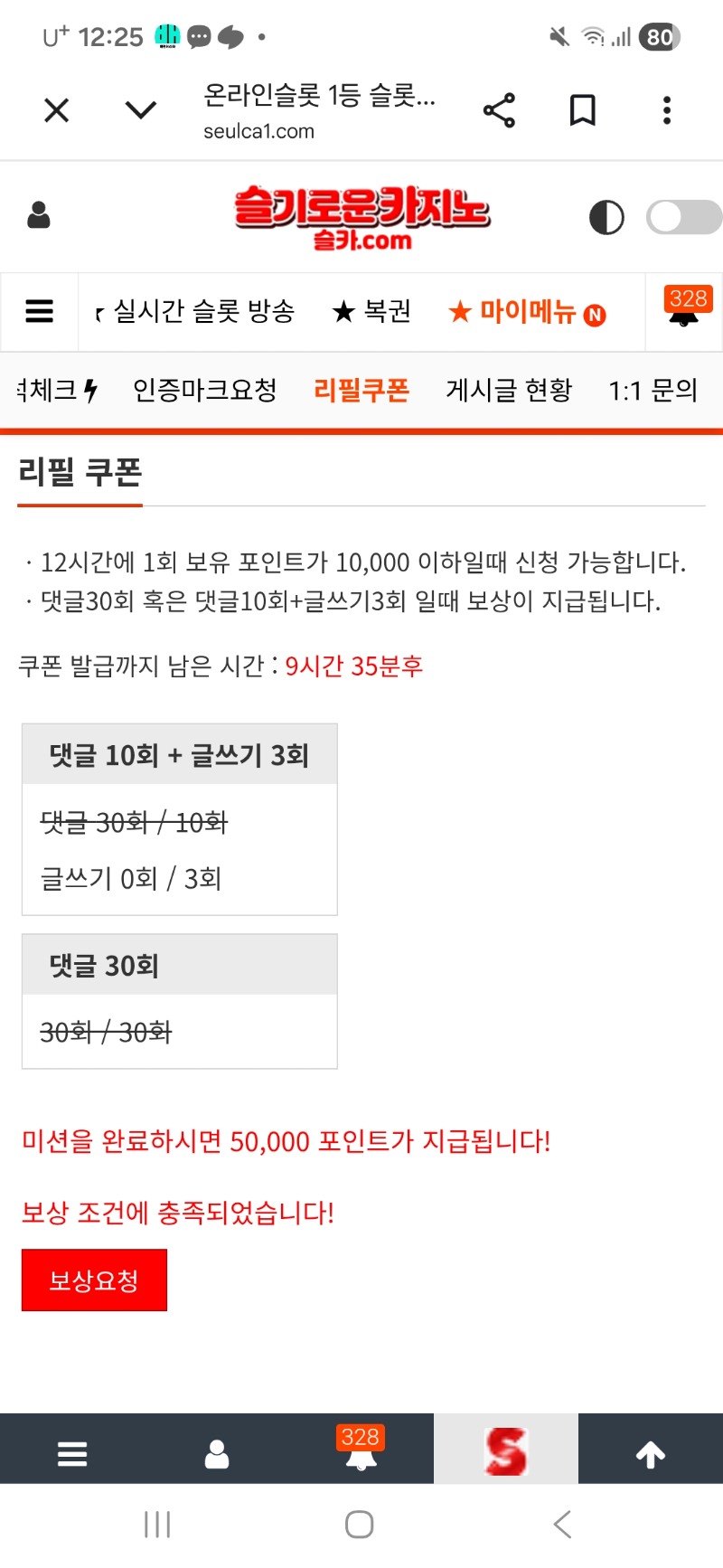The height and width of the screenshot is (1568, 723).
Task: Open the browser overflow menu
Action: click(x=667, y=110)
